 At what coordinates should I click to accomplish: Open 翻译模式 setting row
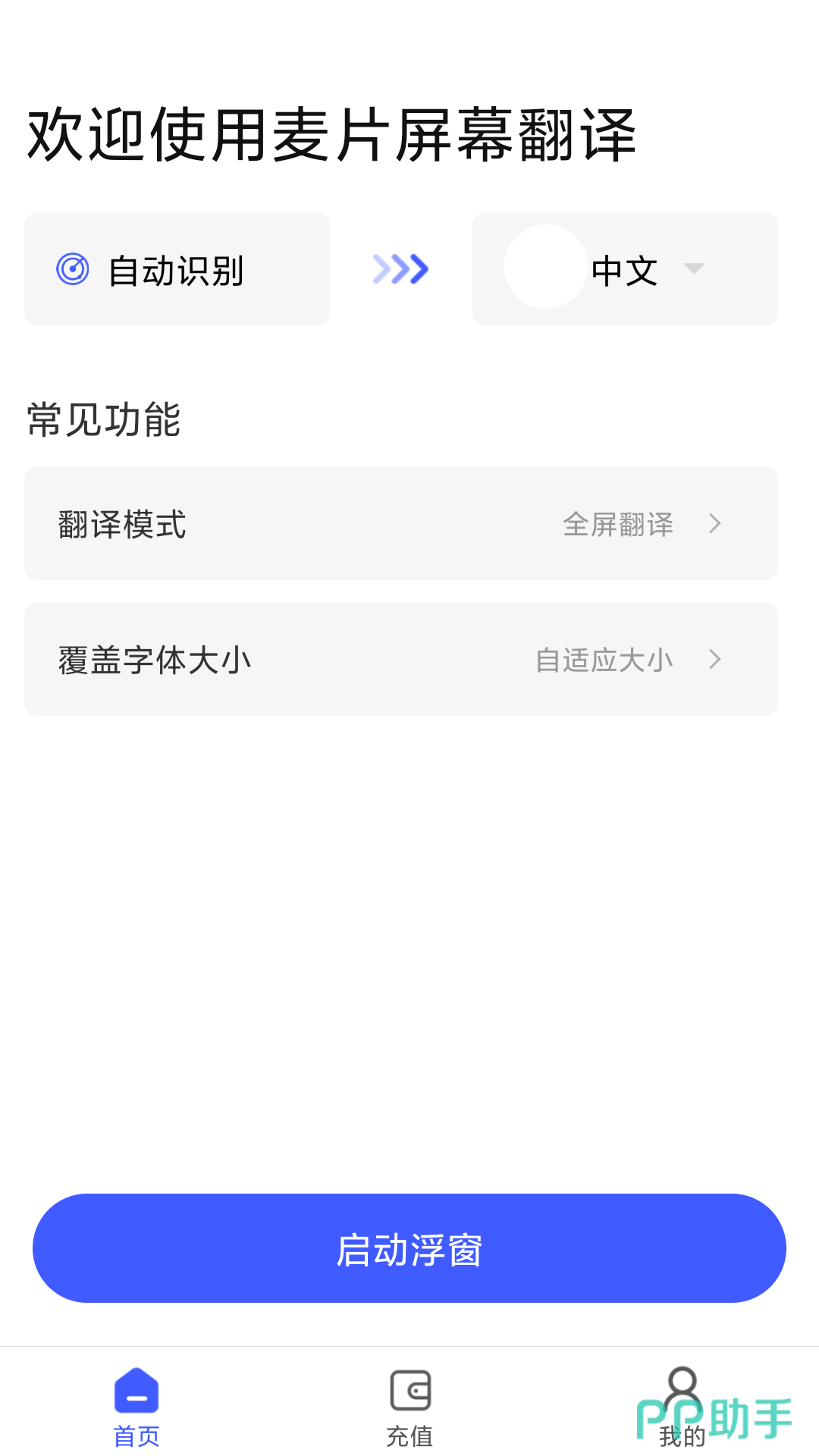[400, 524]
